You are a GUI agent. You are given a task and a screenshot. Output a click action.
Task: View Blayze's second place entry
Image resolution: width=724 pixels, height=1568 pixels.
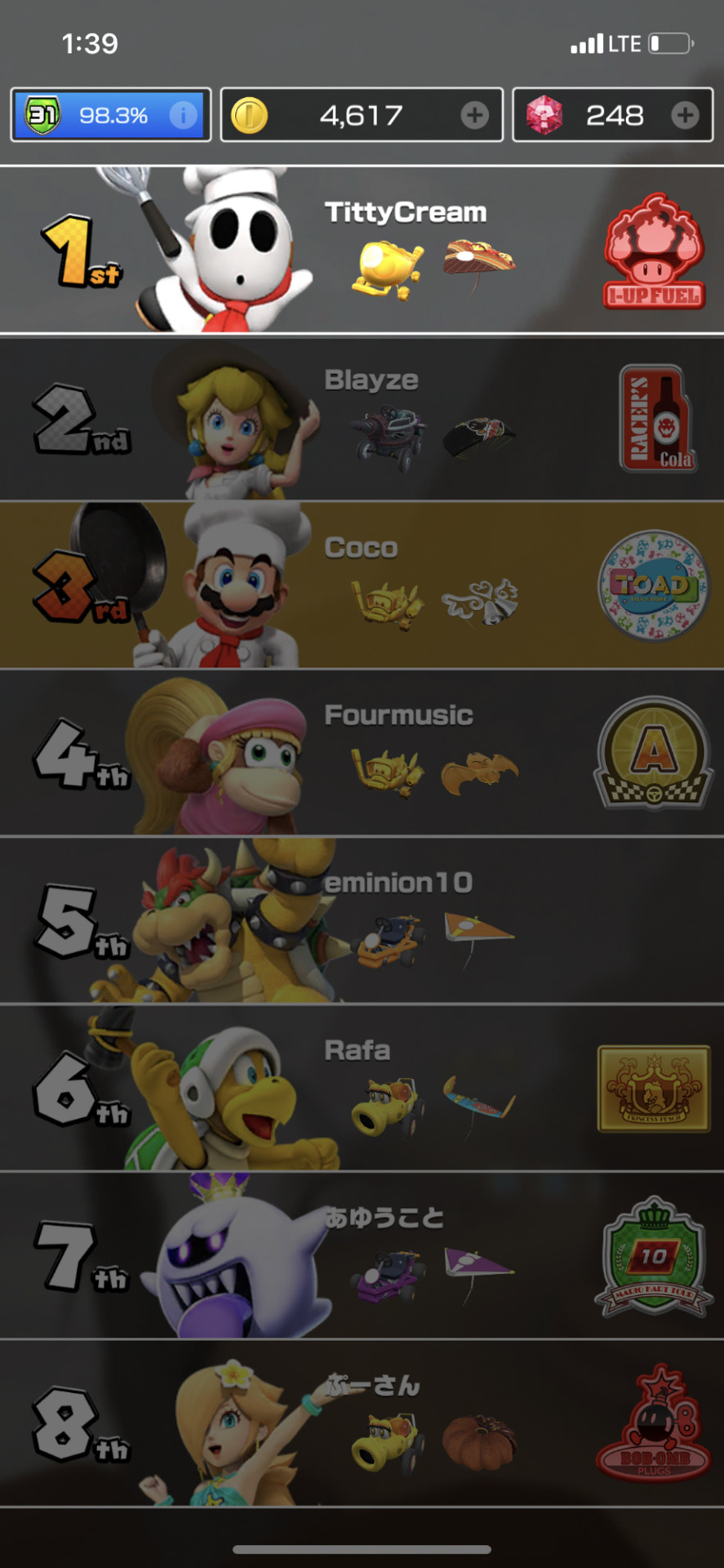(362, 419)
